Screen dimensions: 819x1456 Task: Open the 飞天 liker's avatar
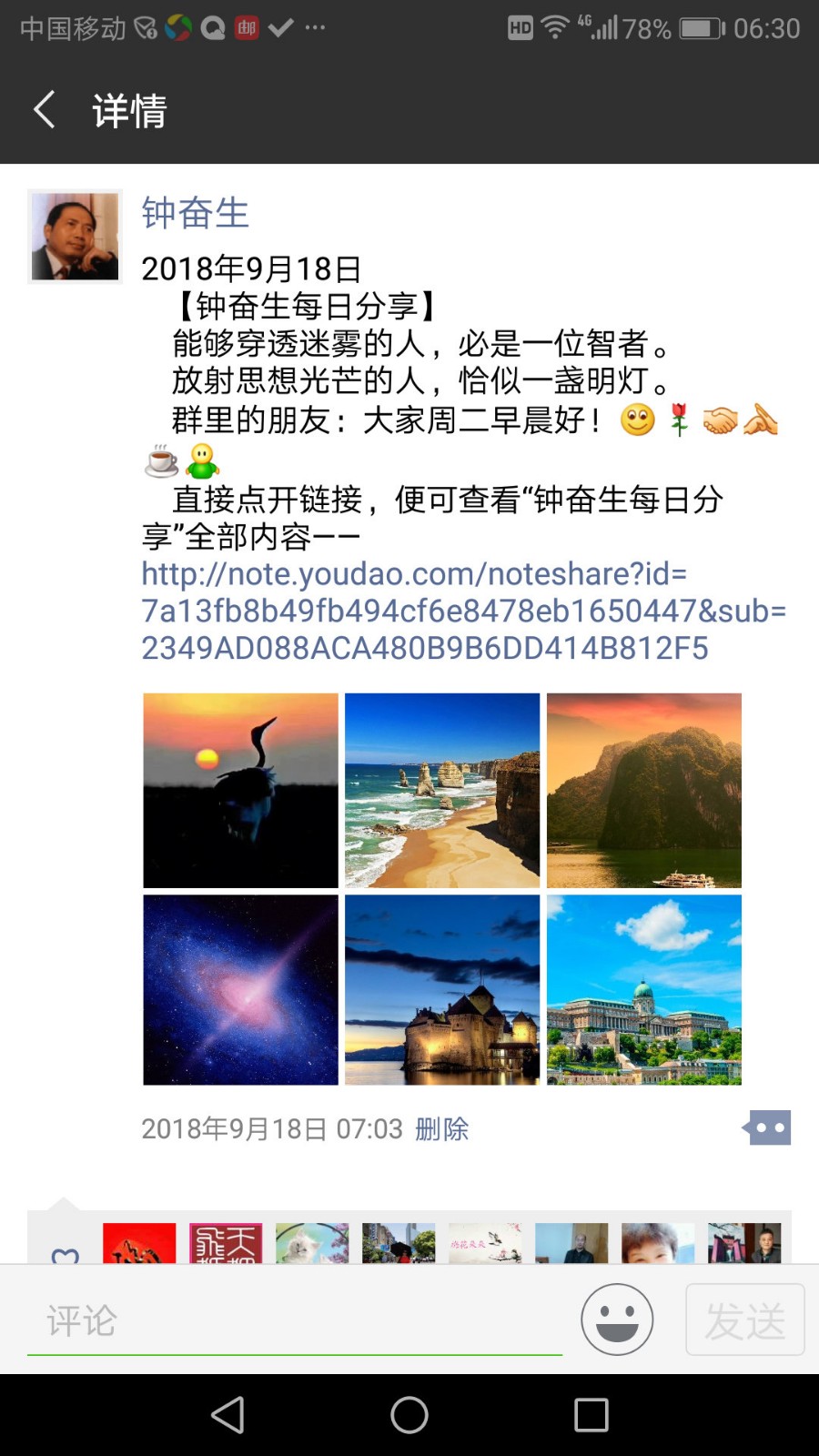coord(225,1243)
